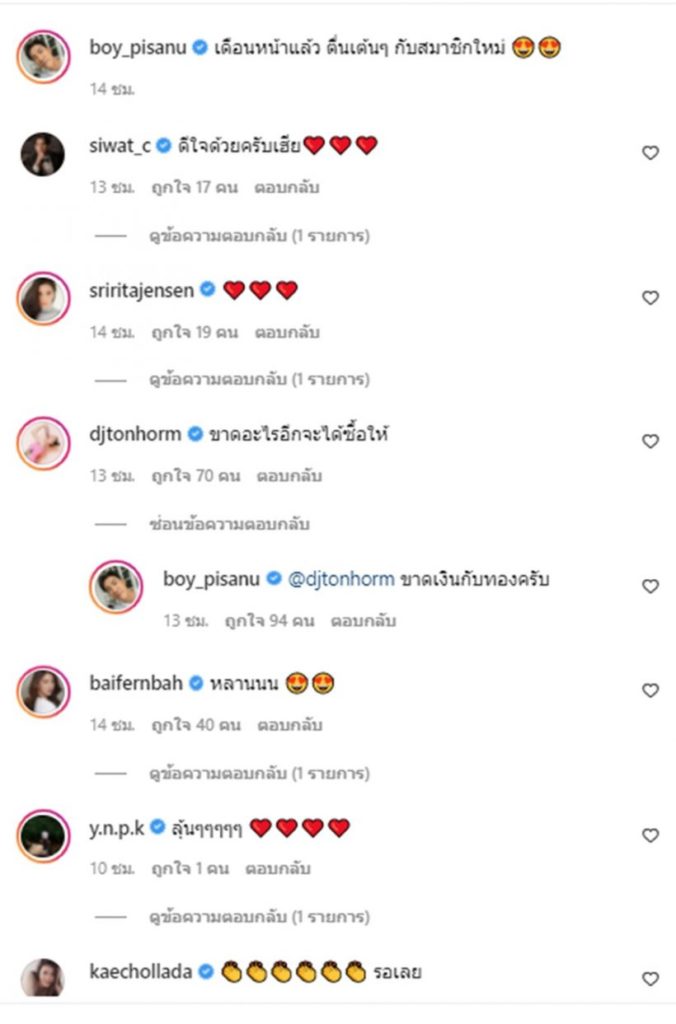676x1024 pixels.
Task: Like baifernbah's comment
Action: click(x=650, y=690)
